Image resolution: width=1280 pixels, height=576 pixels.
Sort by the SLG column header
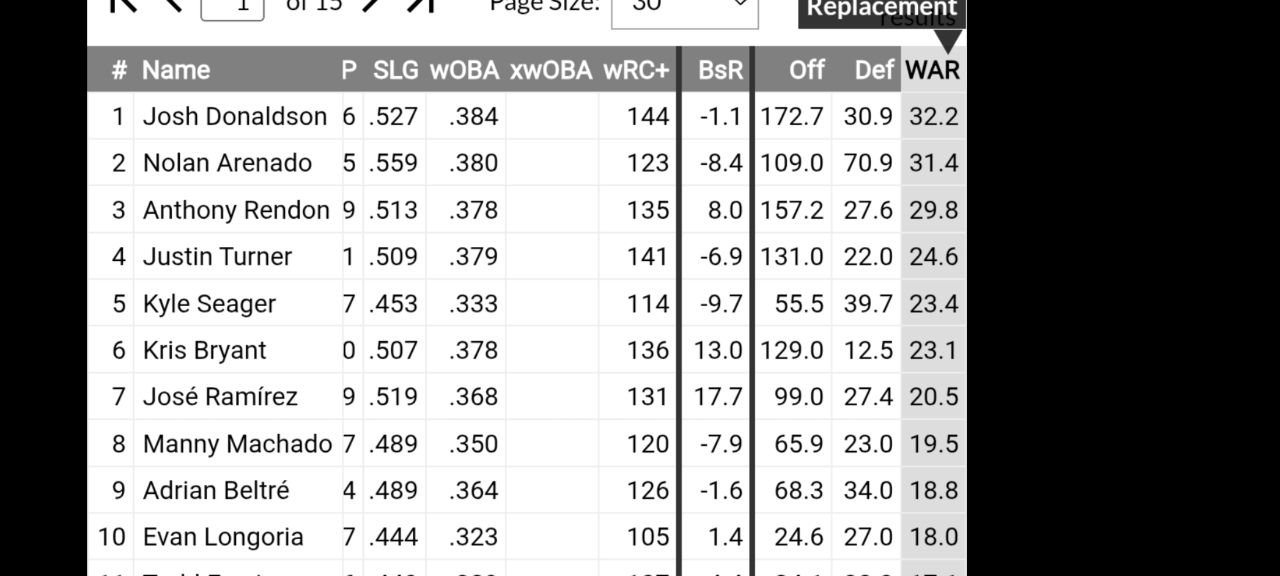tap(395, 70)
